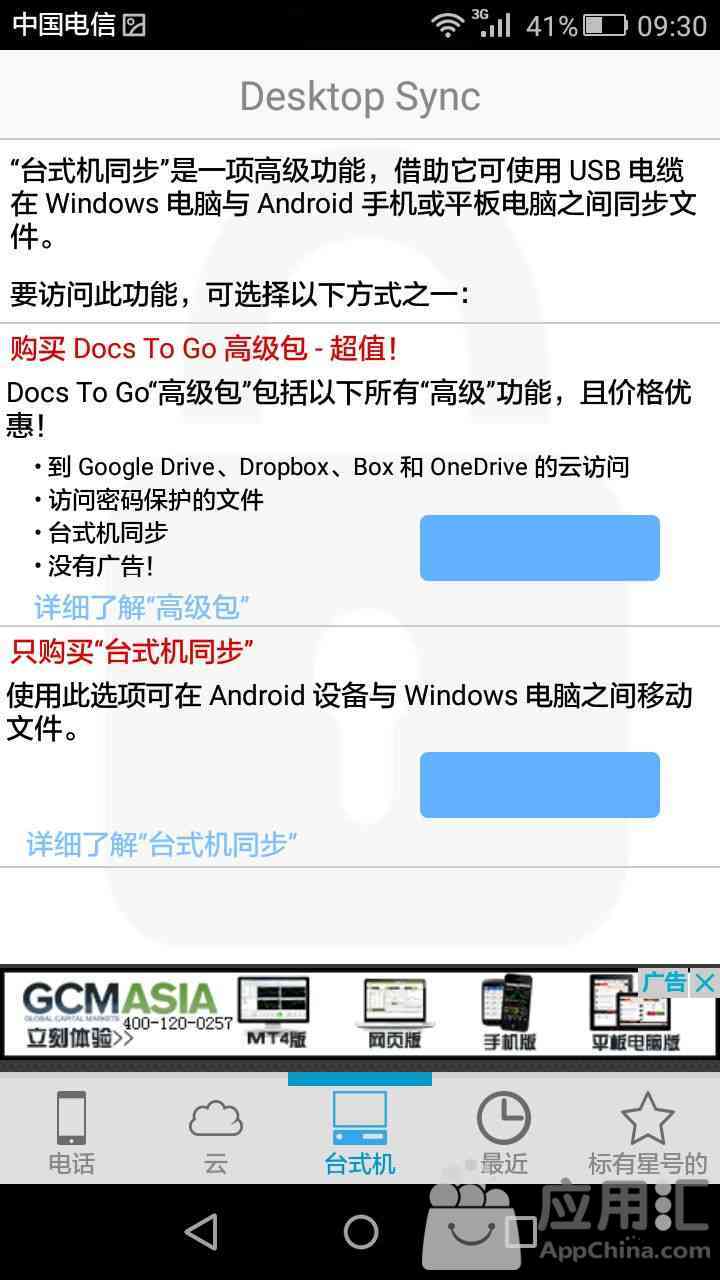
Task: Select the 台式机 tab
Action: pyautogui.click(x=360, y=1131)
